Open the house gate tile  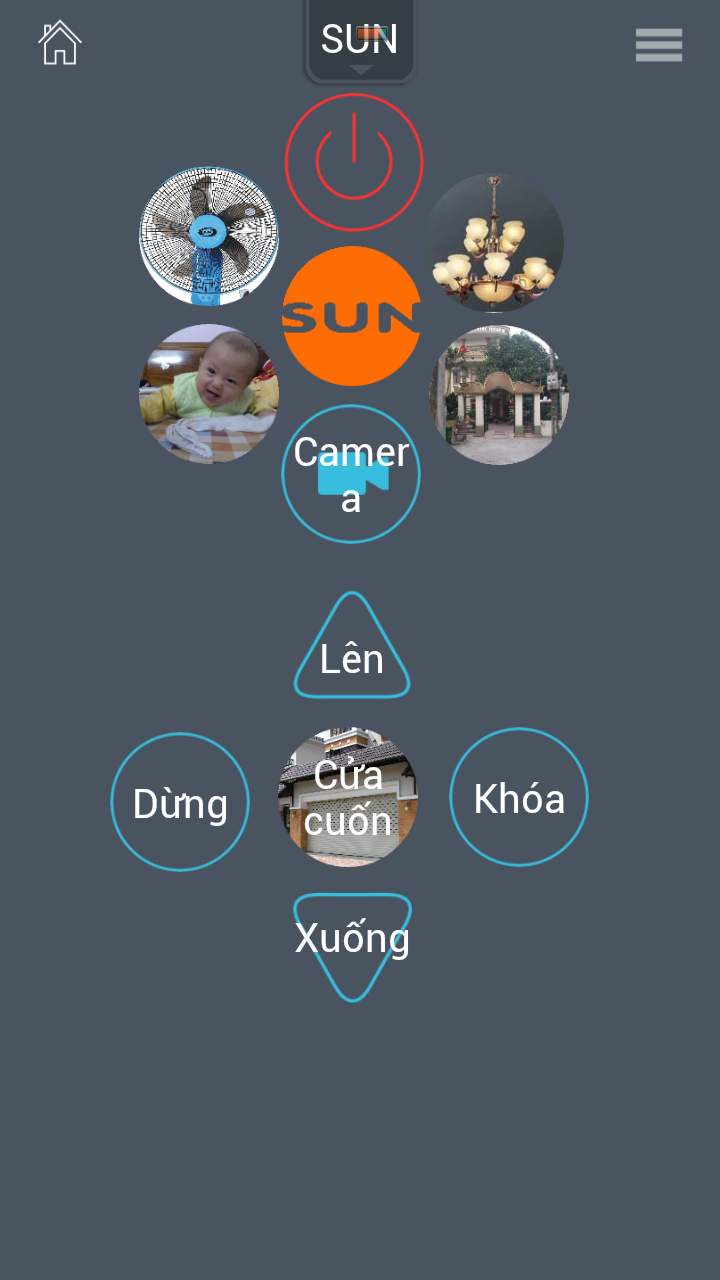[499, 395]
